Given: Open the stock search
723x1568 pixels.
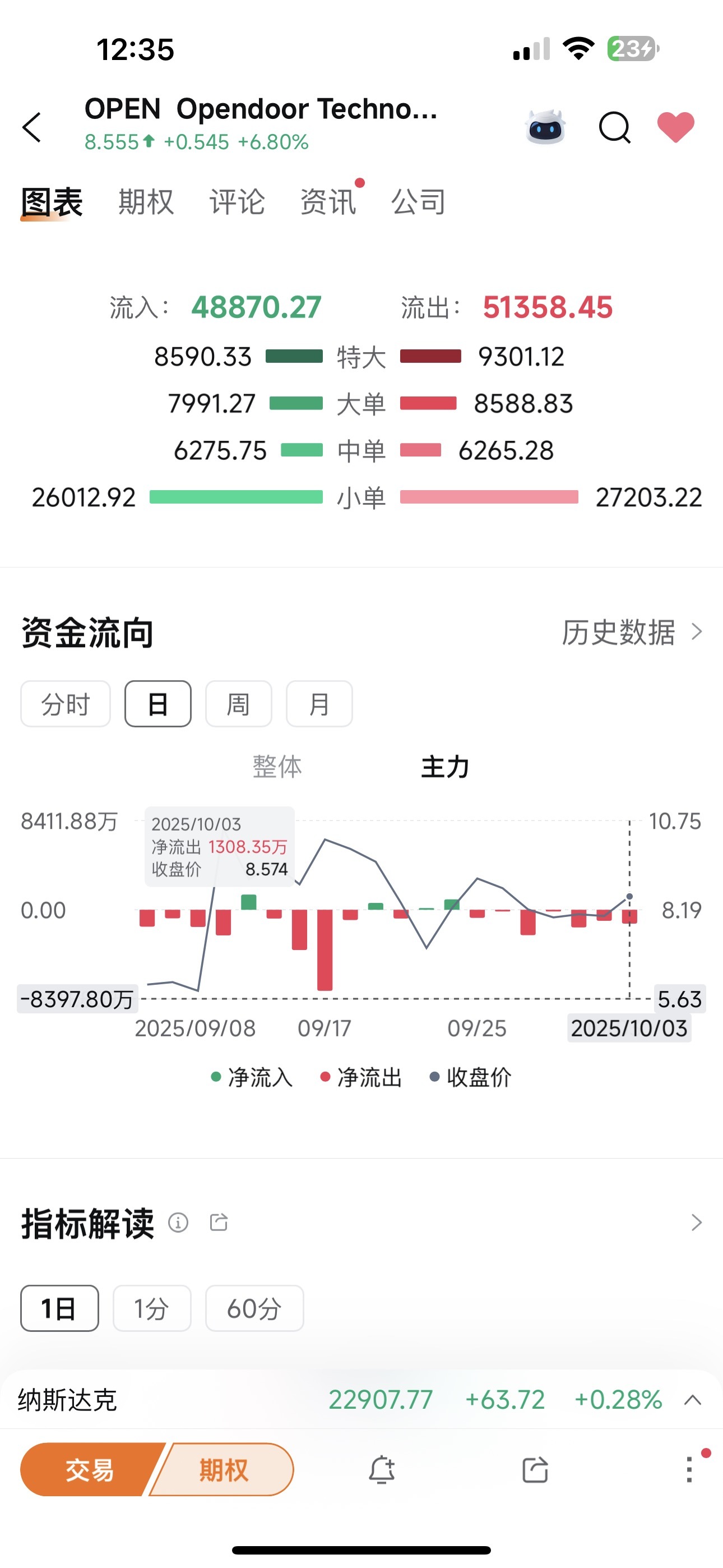Looking at the screenshot, I should tap(614, 127).
